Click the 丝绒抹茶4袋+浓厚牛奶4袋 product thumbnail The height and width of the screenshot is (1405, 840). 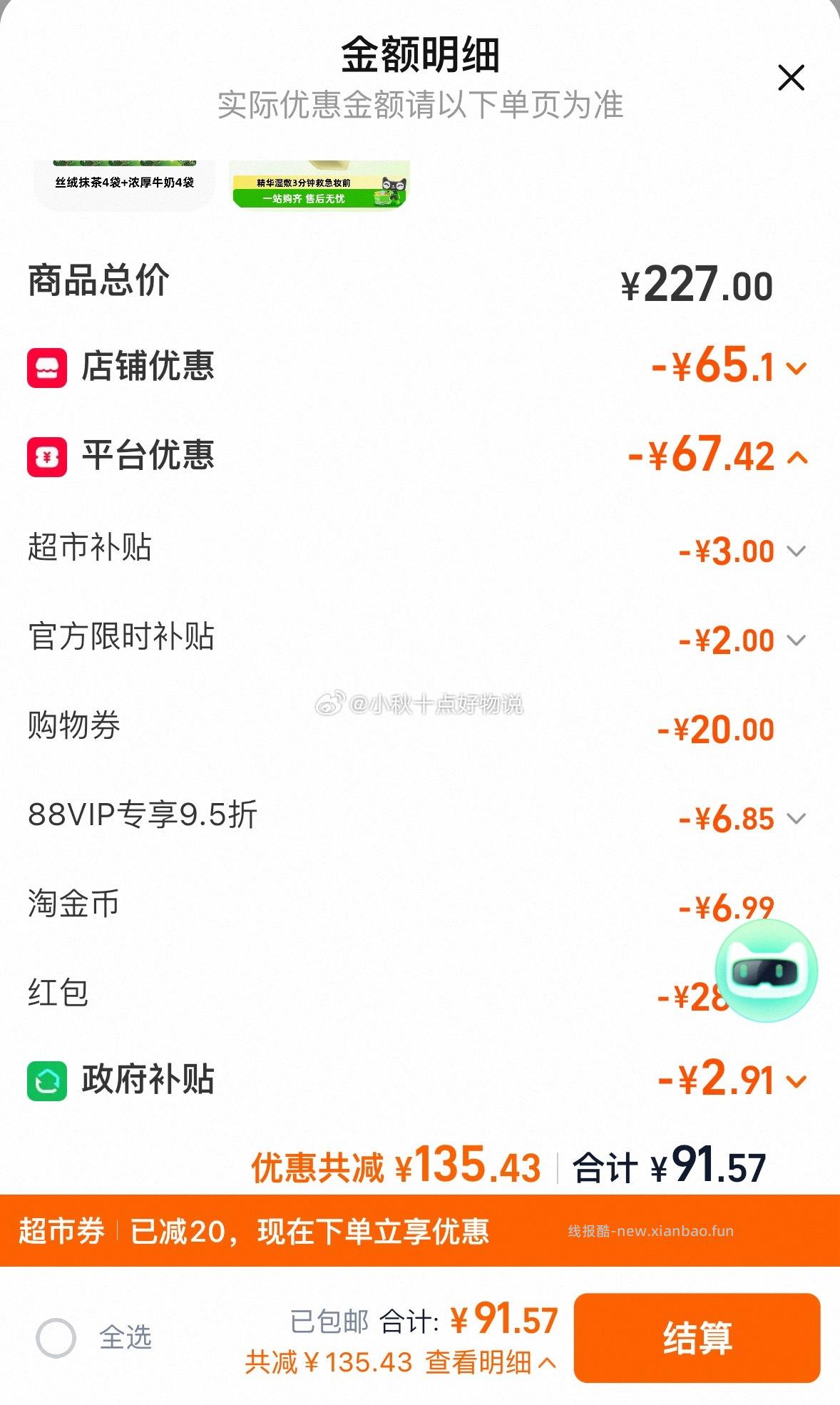coord(123,178)
